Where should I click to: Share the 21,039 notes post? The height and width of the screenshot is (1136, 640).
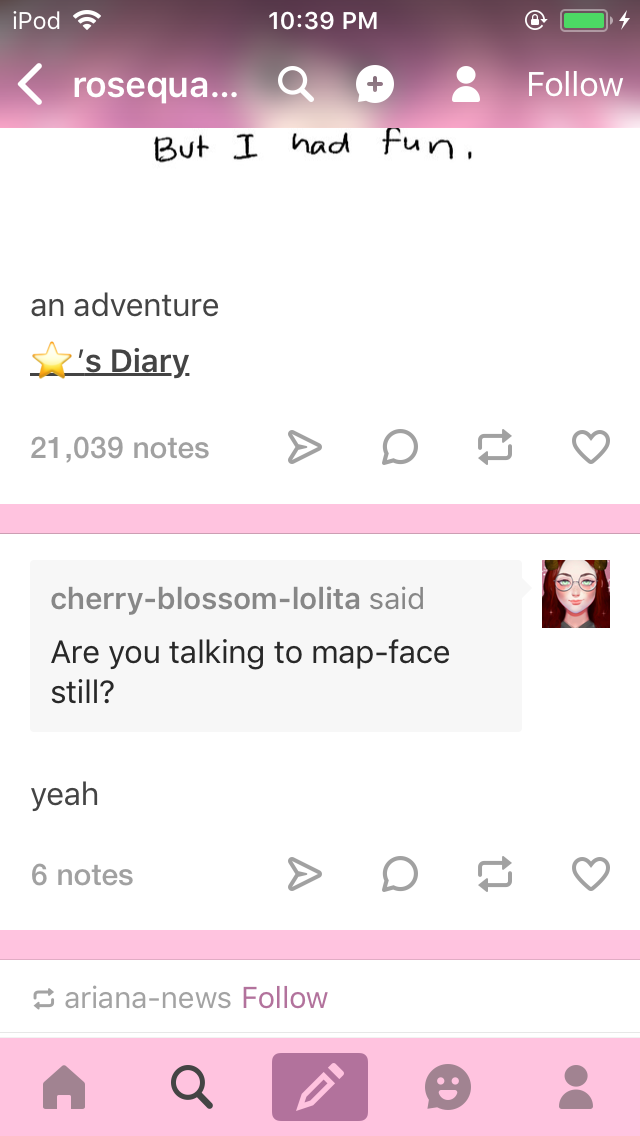pyautogui.click(x=304, y=447)
